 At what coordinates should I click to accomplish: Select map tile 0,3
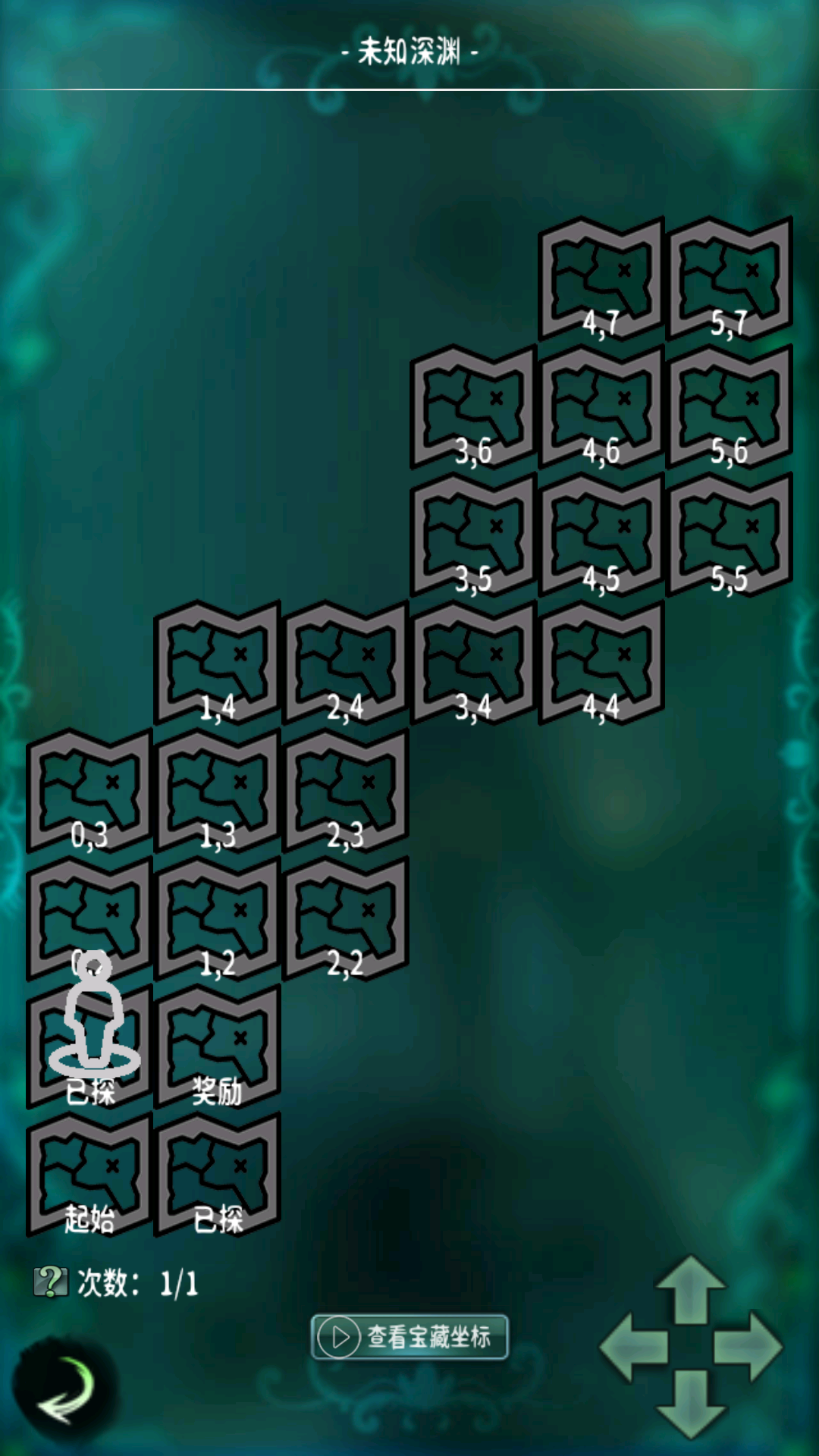(x=89, y=790)
